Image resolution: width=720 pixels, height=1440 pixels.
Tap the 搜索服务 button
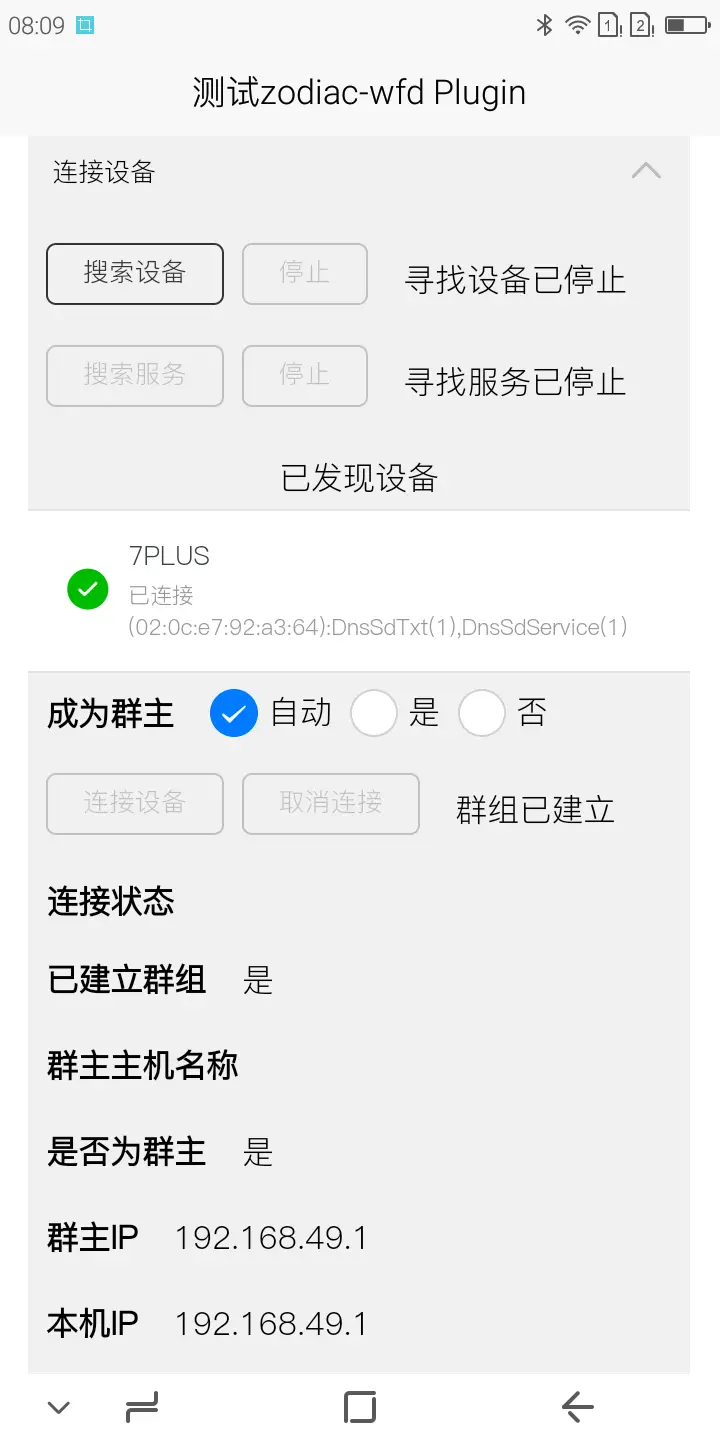(135, 376)
